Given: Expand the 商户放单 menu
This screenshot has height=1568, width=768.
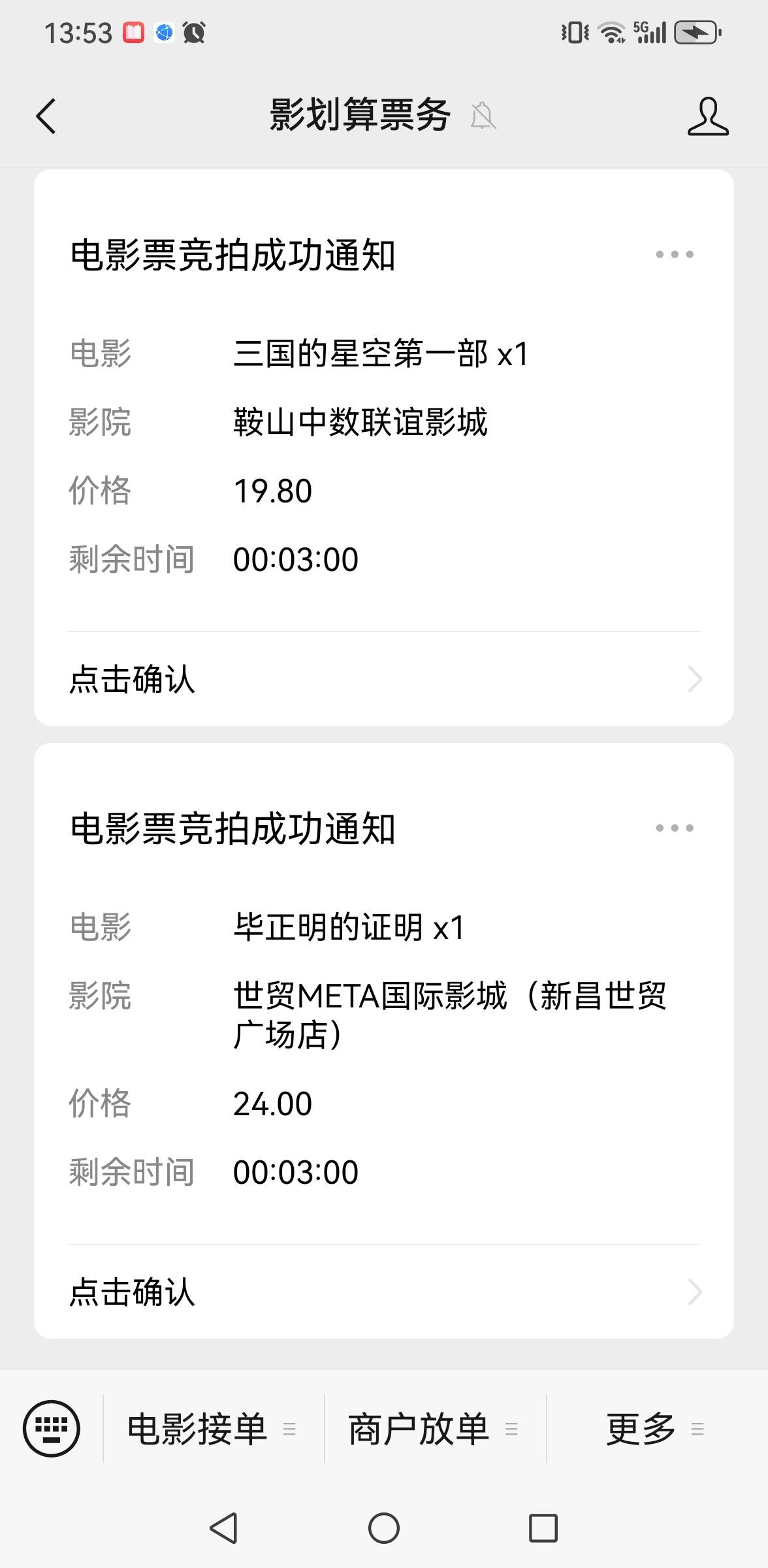Looking at the screenshot, I should click(x=435, y=1429).
